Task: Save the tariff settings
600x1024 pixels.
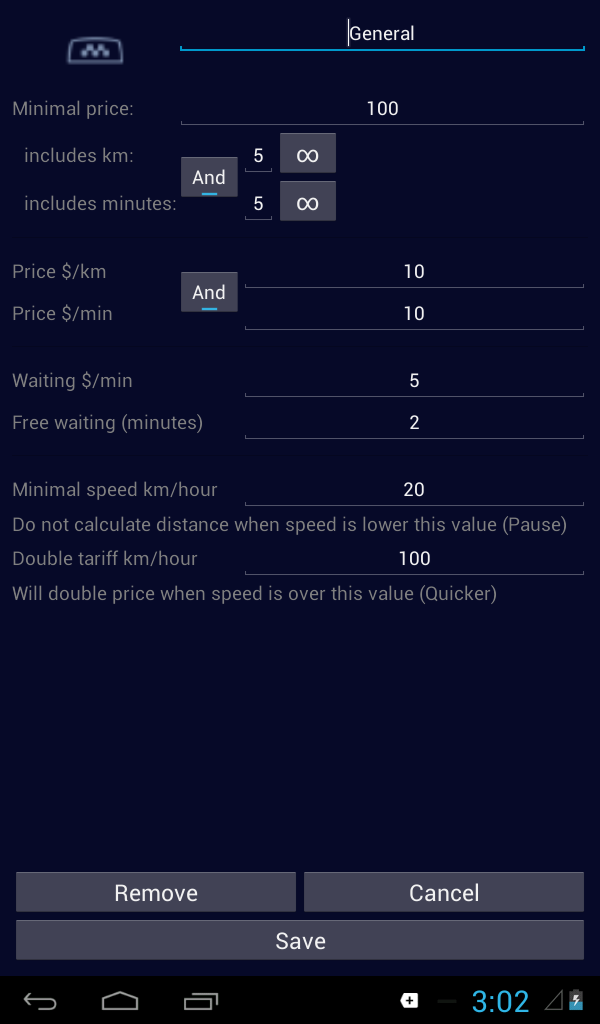Action: point(300,941)
